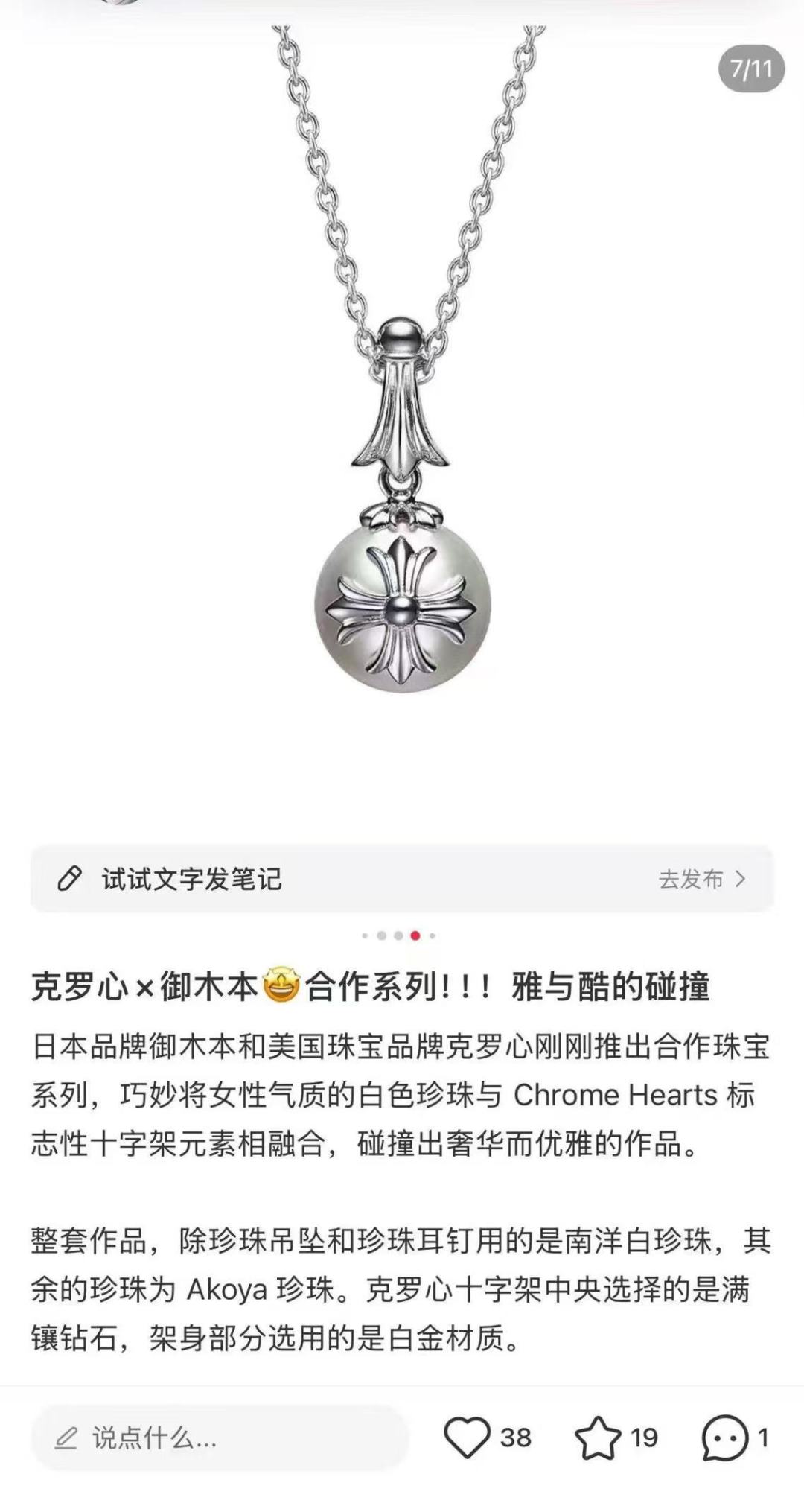Like this post with the heart icon
The image size is (804, 1512).
pyautogui.click(x=468, y=1438)
